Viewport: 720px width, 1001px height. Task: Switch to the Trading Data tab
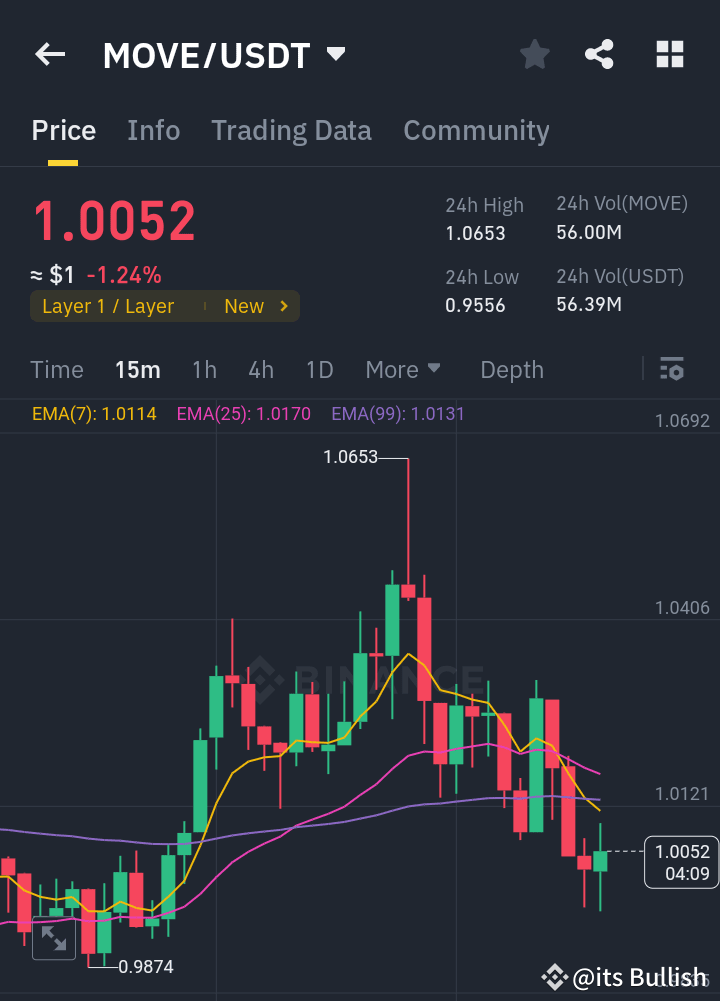click(x=291, y=130)
